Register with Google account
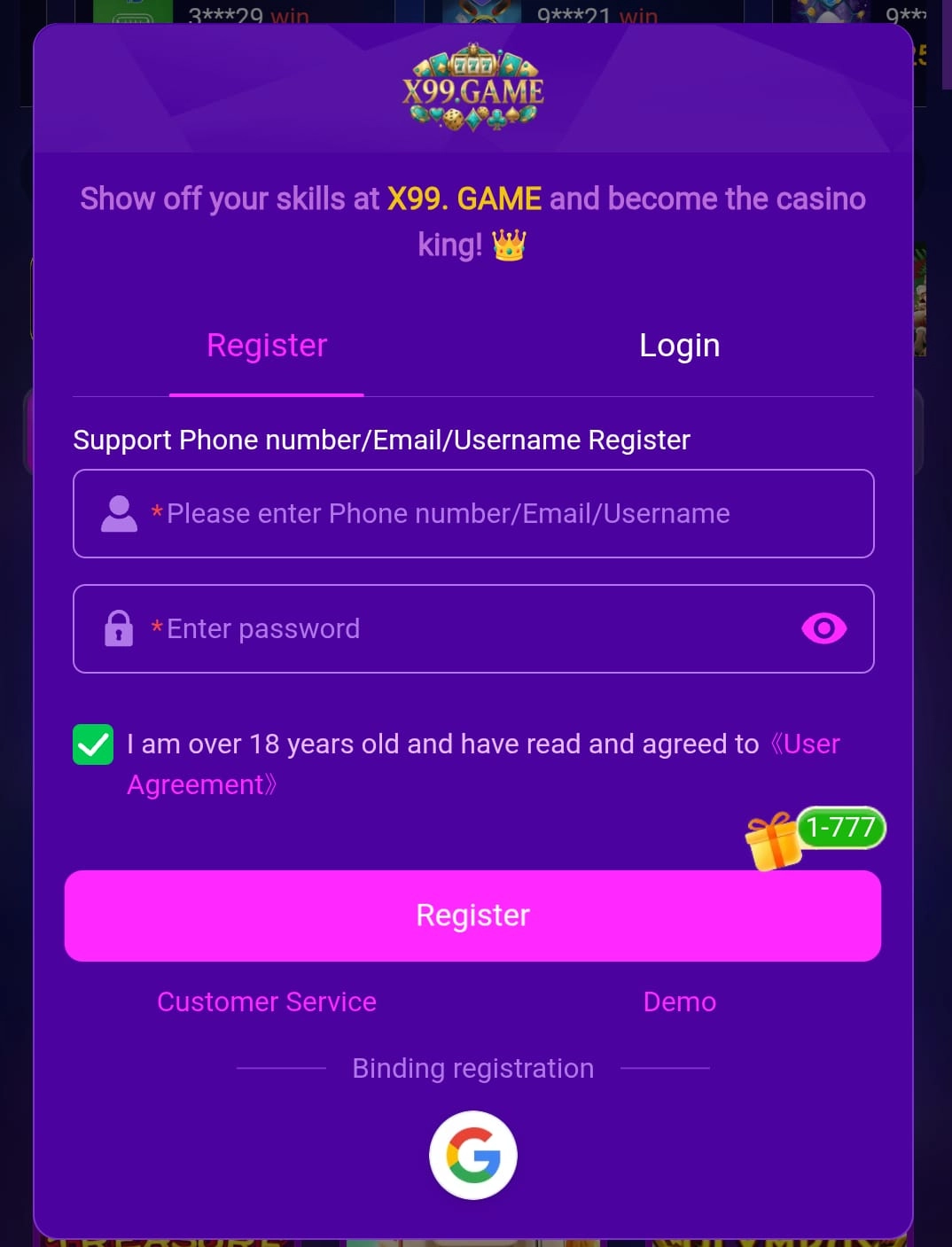 pos(473,1155)
